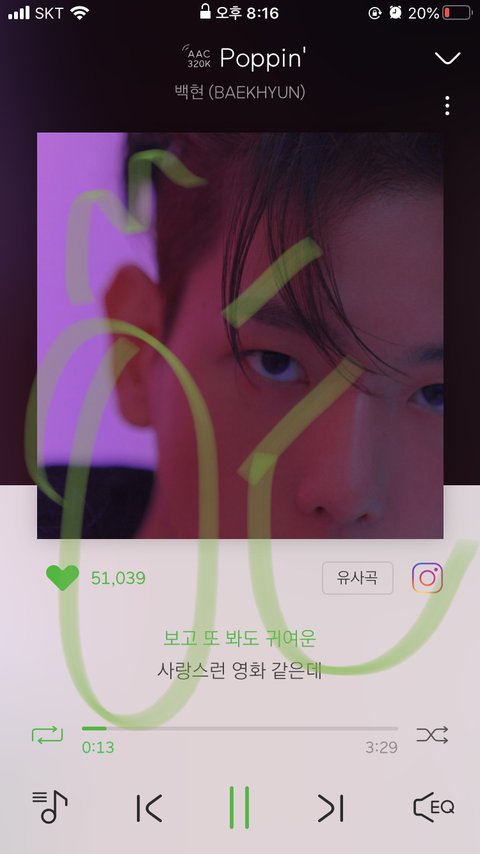Toggle shuffle playback
This screenshot has height=854, width=480.
point(432,735)
